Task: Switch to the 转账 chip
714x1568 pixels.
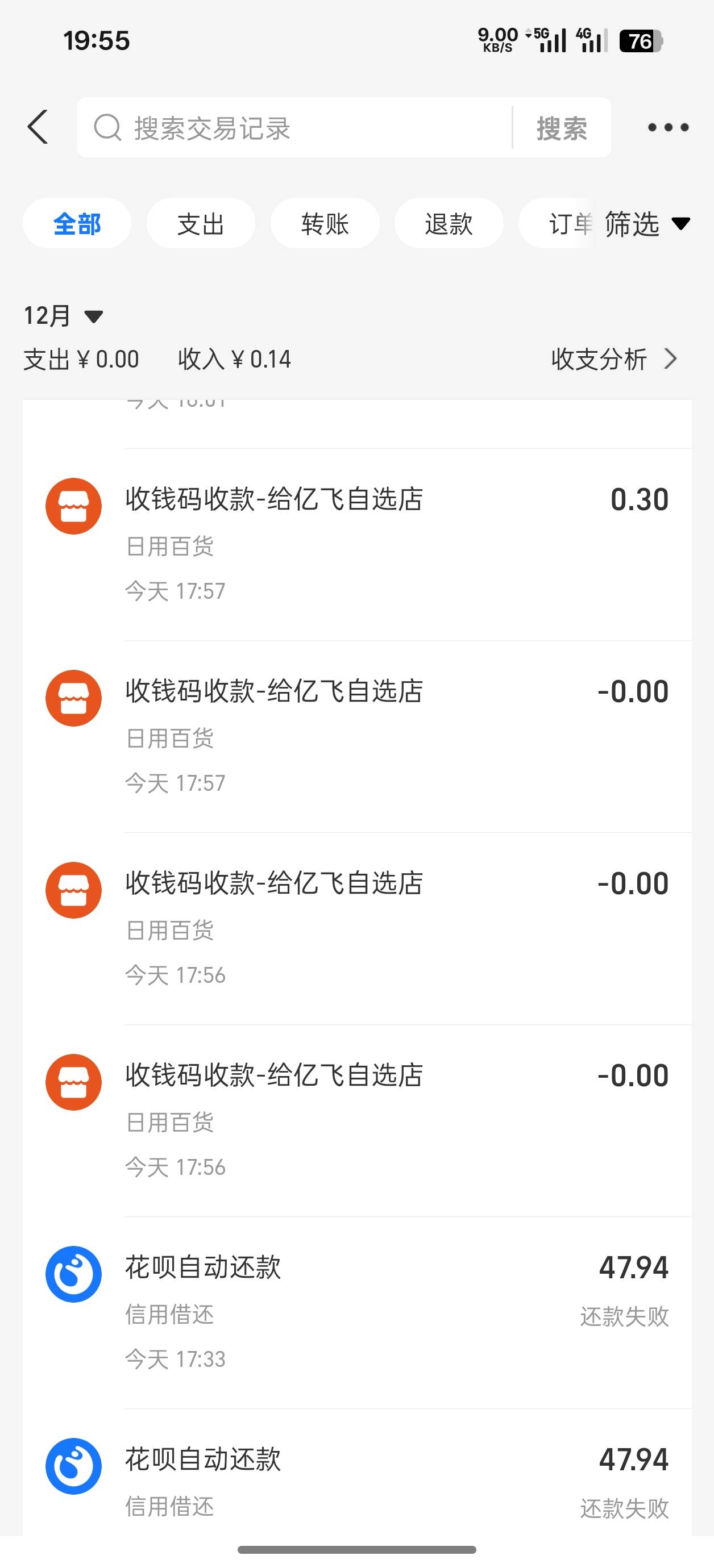Action: point(325,223)
